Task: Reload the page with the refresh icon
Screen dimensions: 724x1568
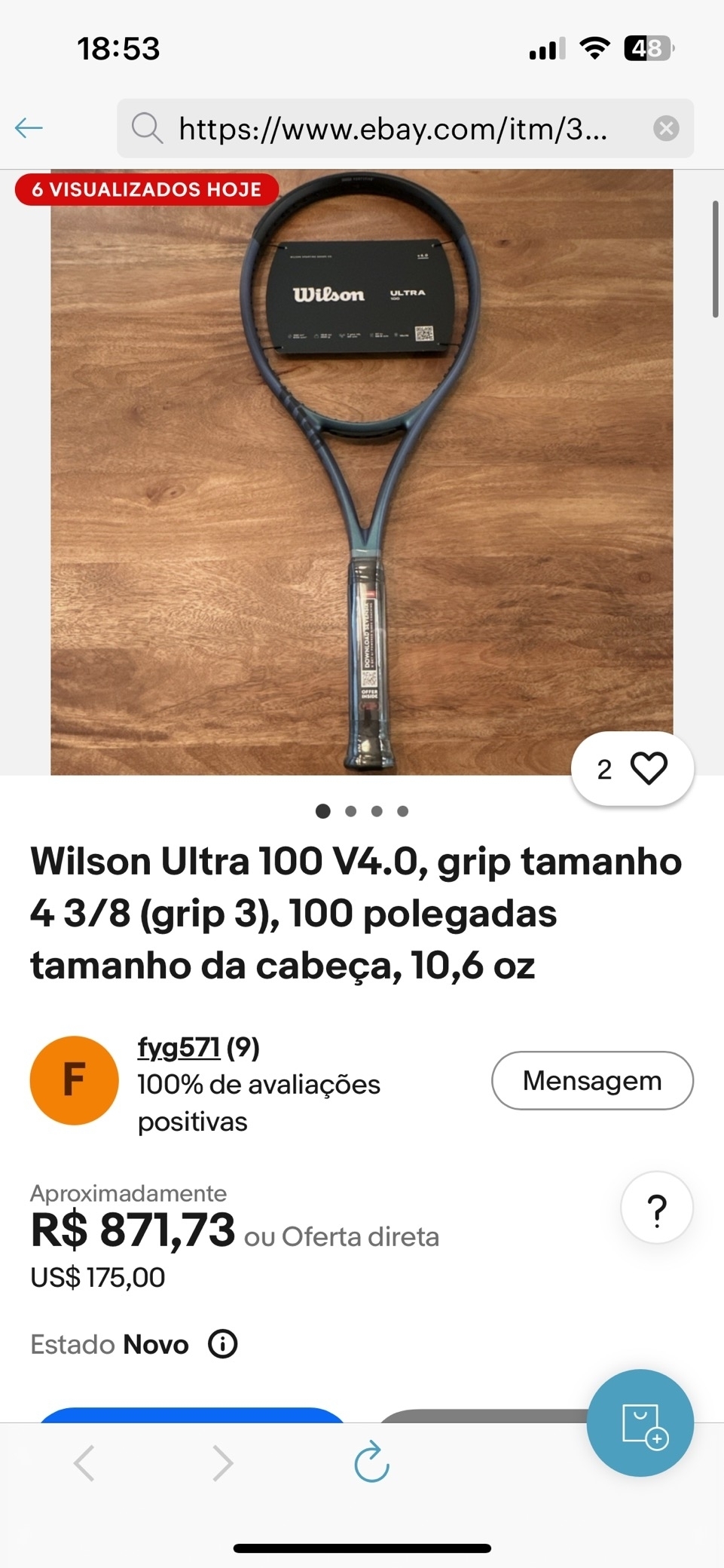Action: [x=372, y=1462]
